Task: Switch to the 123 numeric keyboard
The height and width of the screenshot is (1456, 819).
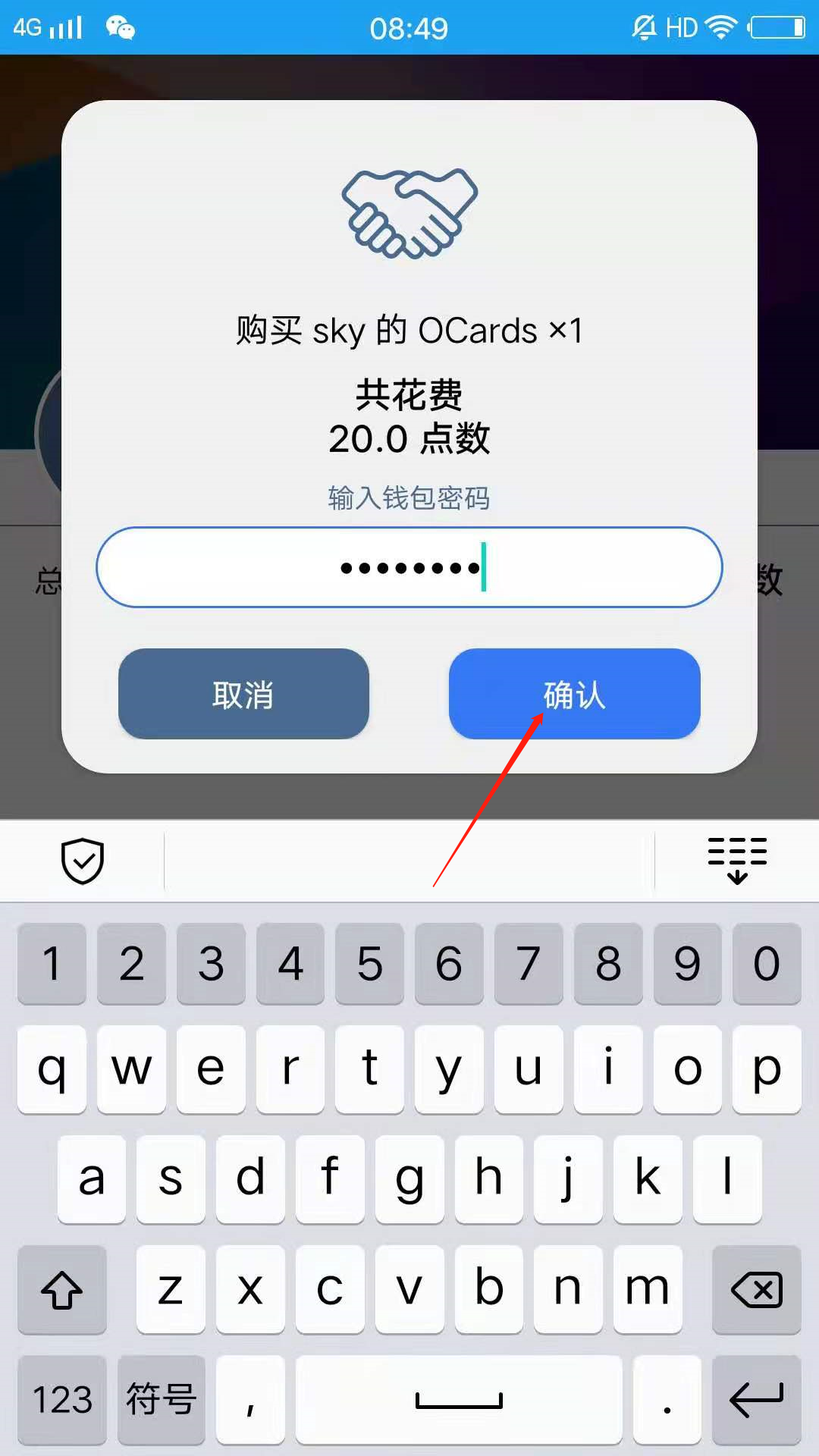Action: [62, 1399]
